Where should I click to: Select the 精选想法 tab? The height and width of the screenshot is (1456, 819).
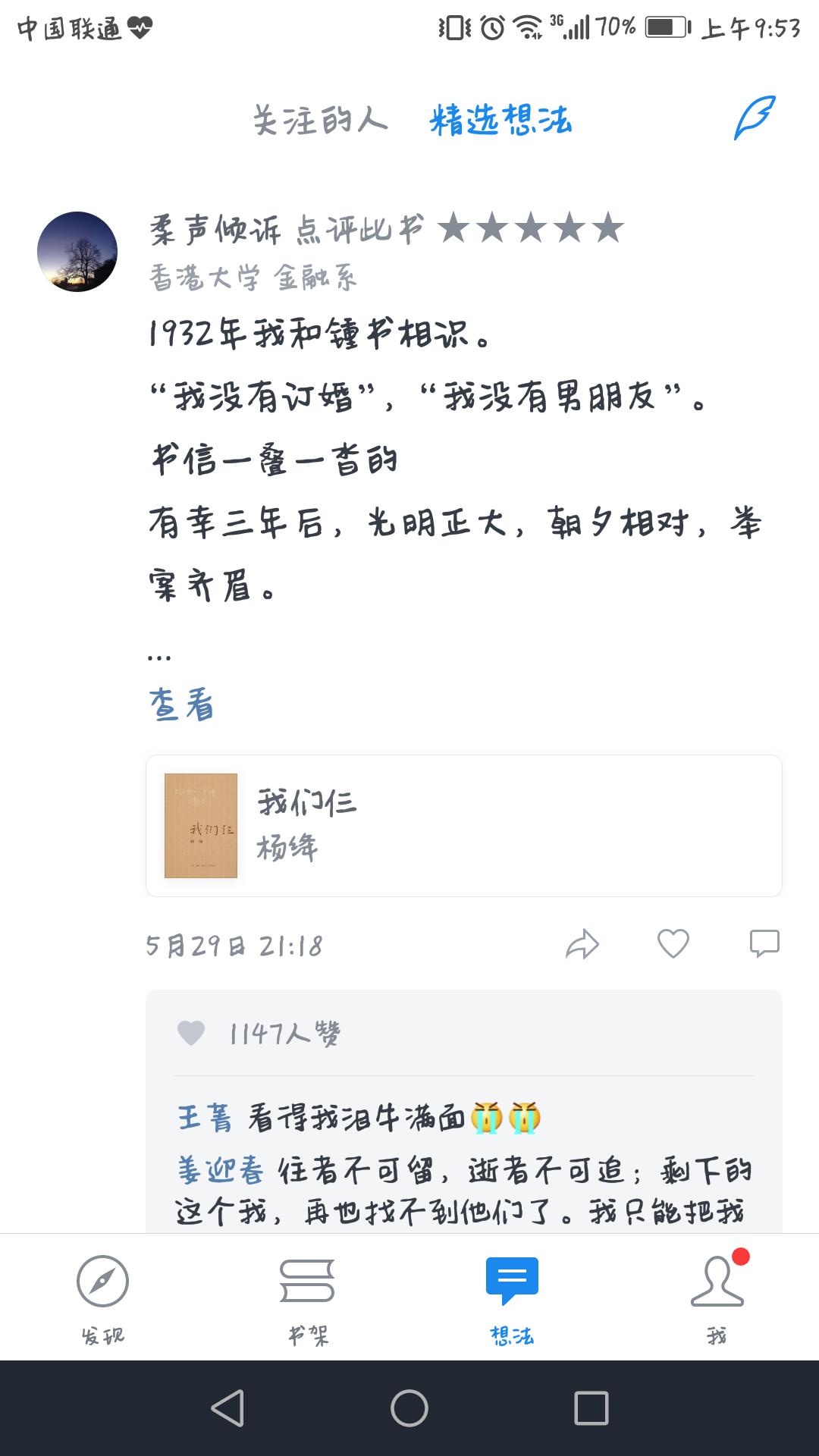coord(500,120)
